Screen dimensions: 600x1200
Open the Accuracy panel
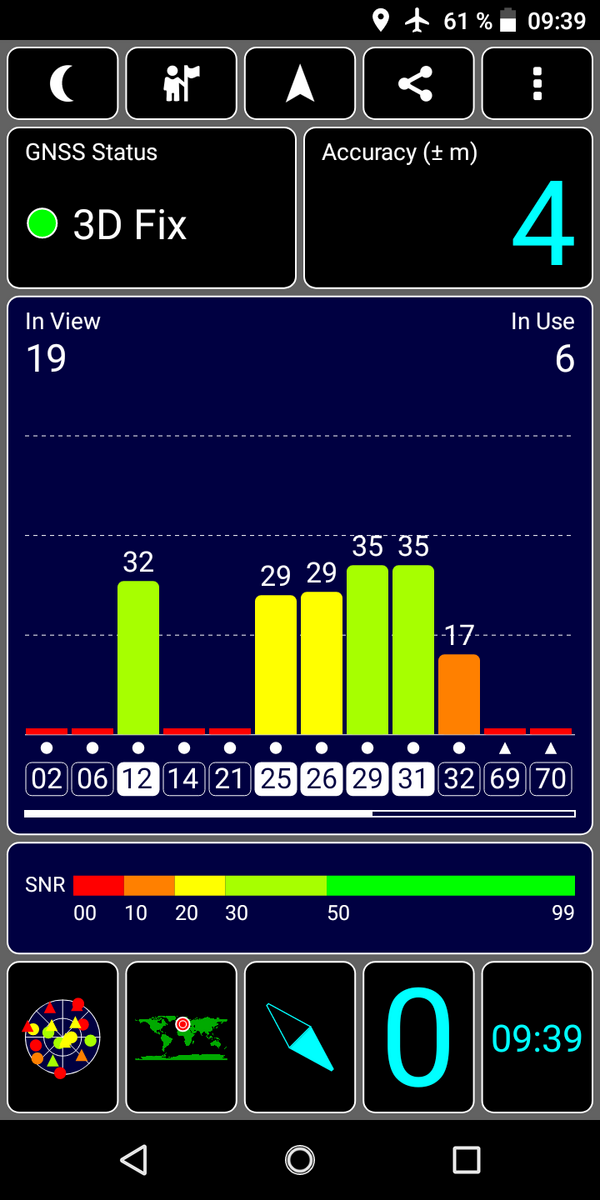click(x=448, y=208)
